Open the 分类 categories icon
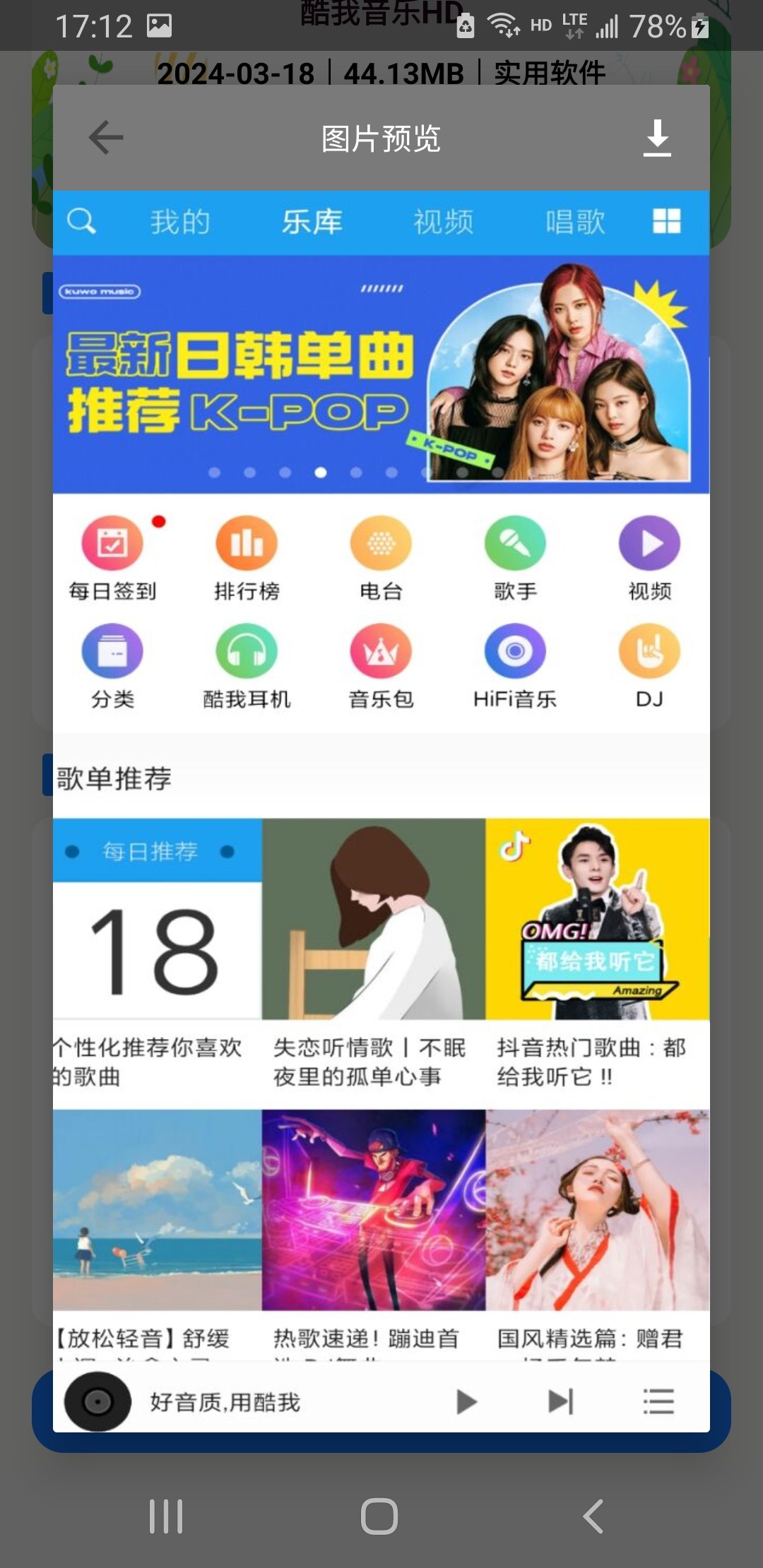This screenshot has height=1568, width=763. pos(113,651)
